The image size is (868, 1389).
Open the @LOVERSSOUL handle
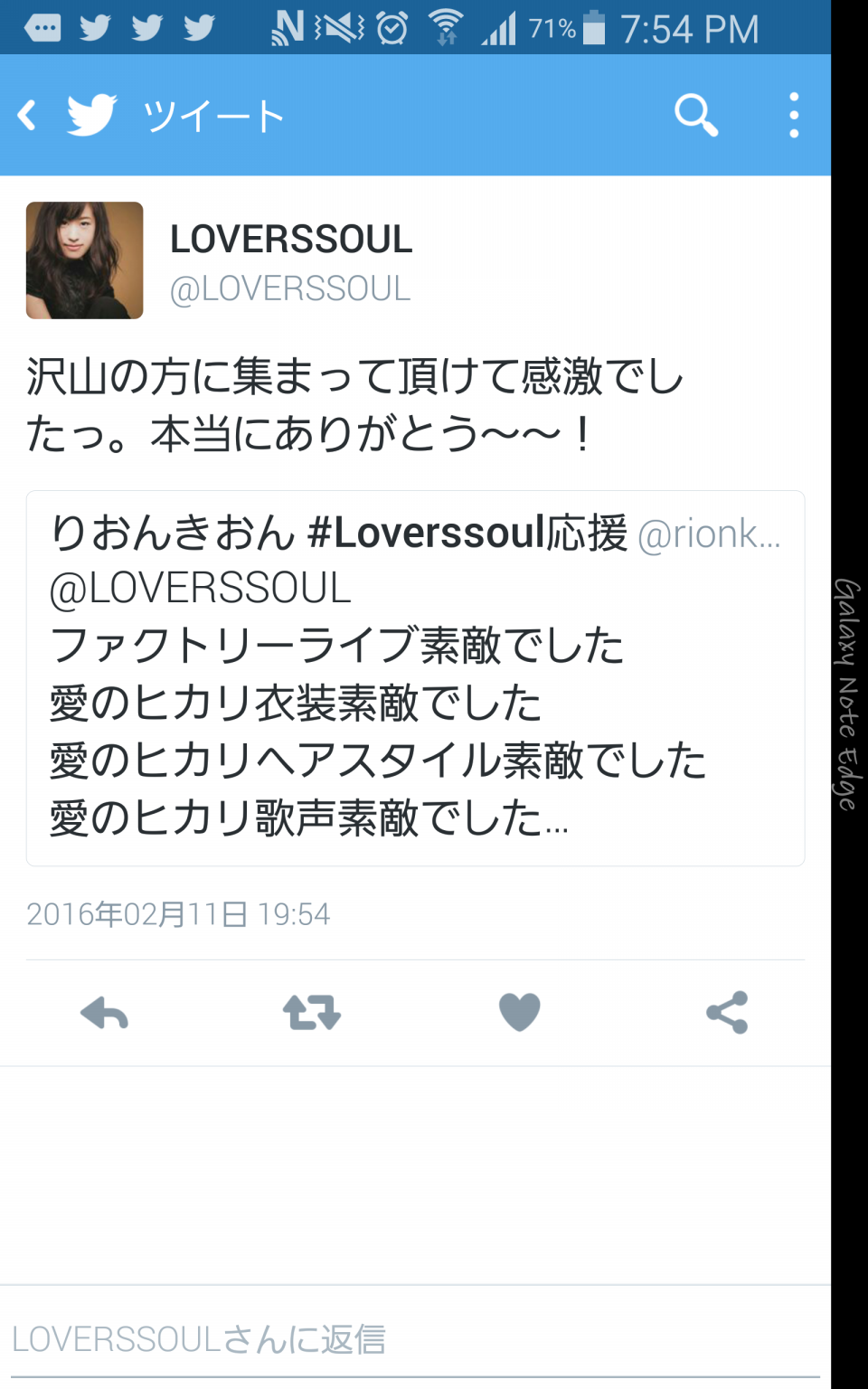click(290, 288)
